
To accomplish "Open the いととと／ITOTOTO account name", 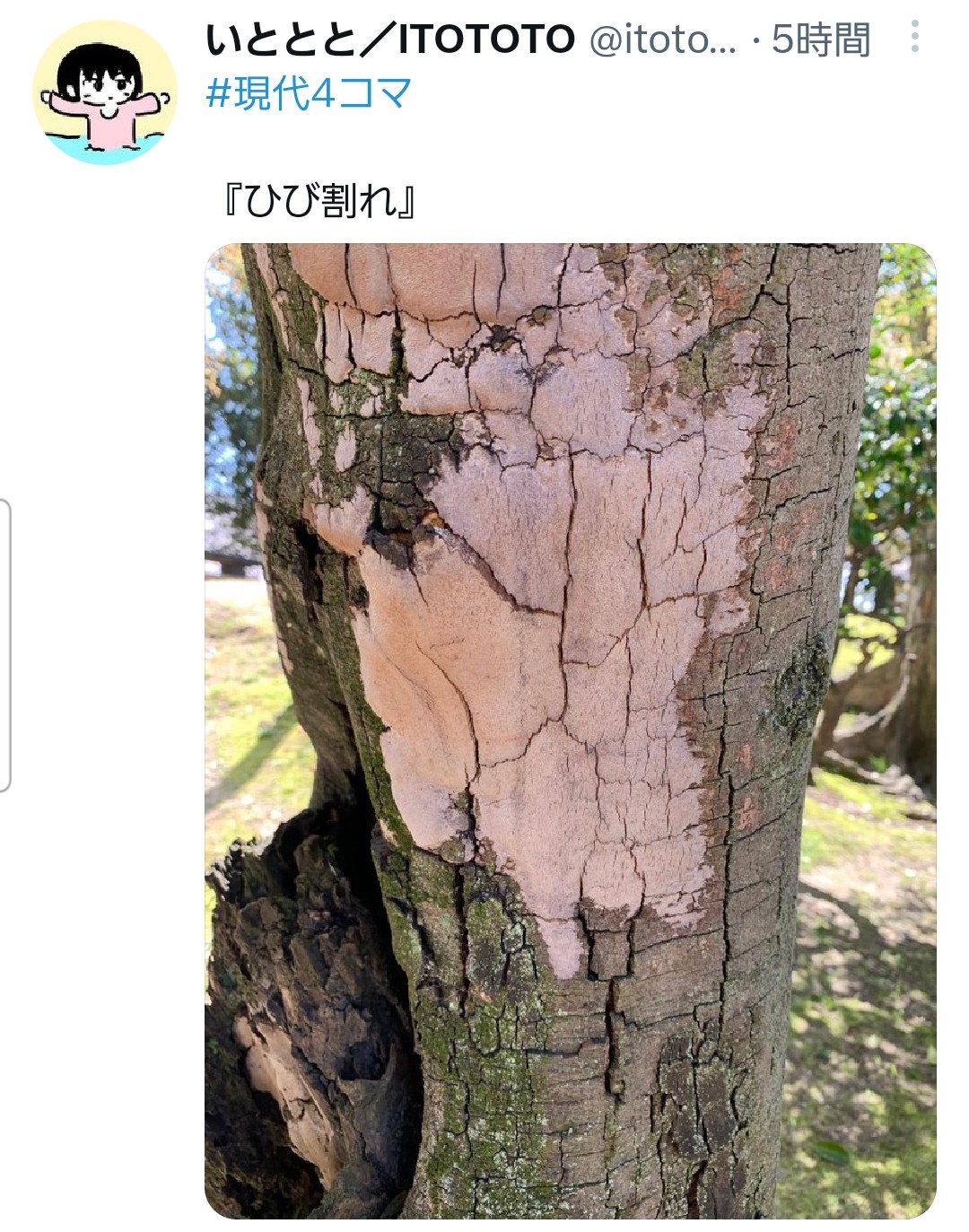I will tap(390, 39).
